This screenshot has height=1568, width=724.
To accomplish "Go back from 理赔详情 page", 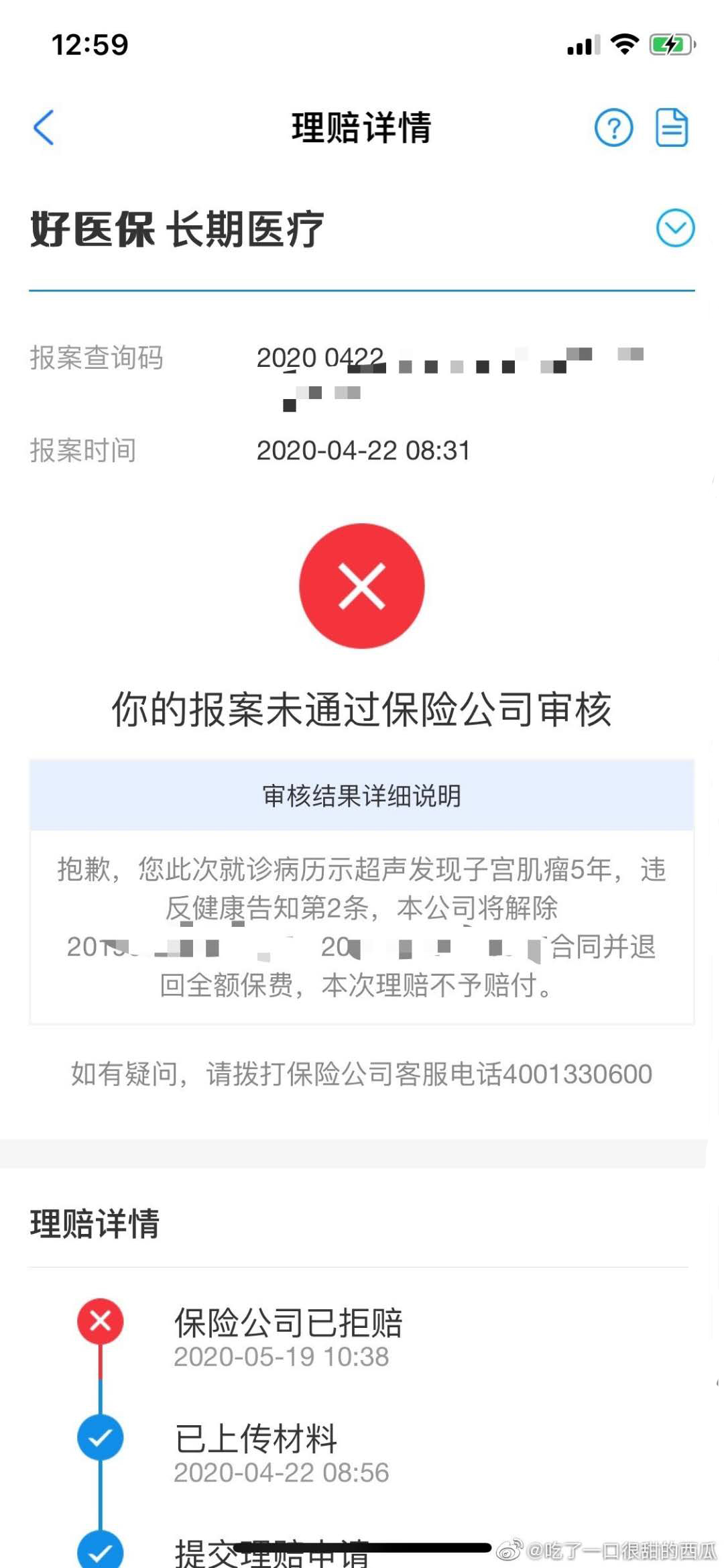I will pos(44,127).
